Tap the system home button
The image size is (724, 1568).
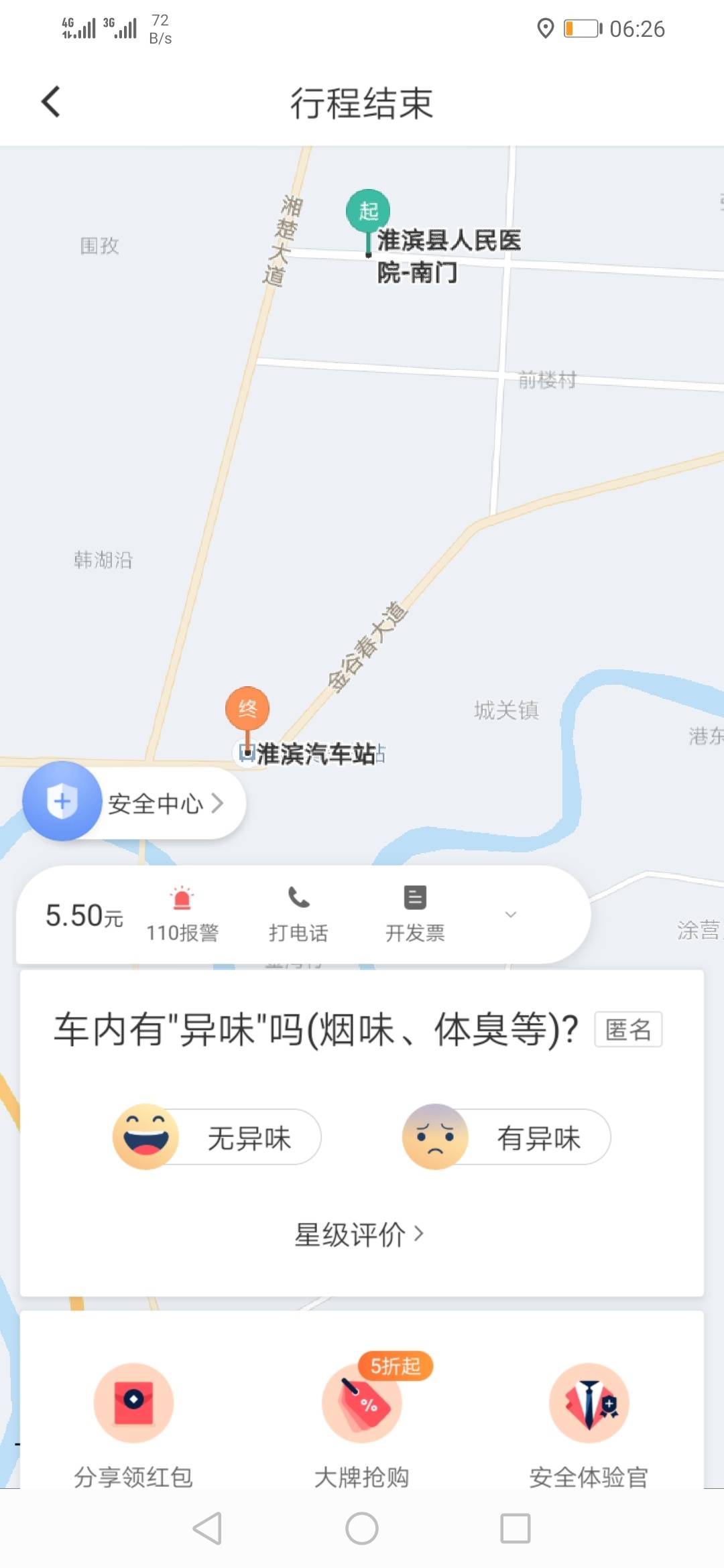(362, 1528)
